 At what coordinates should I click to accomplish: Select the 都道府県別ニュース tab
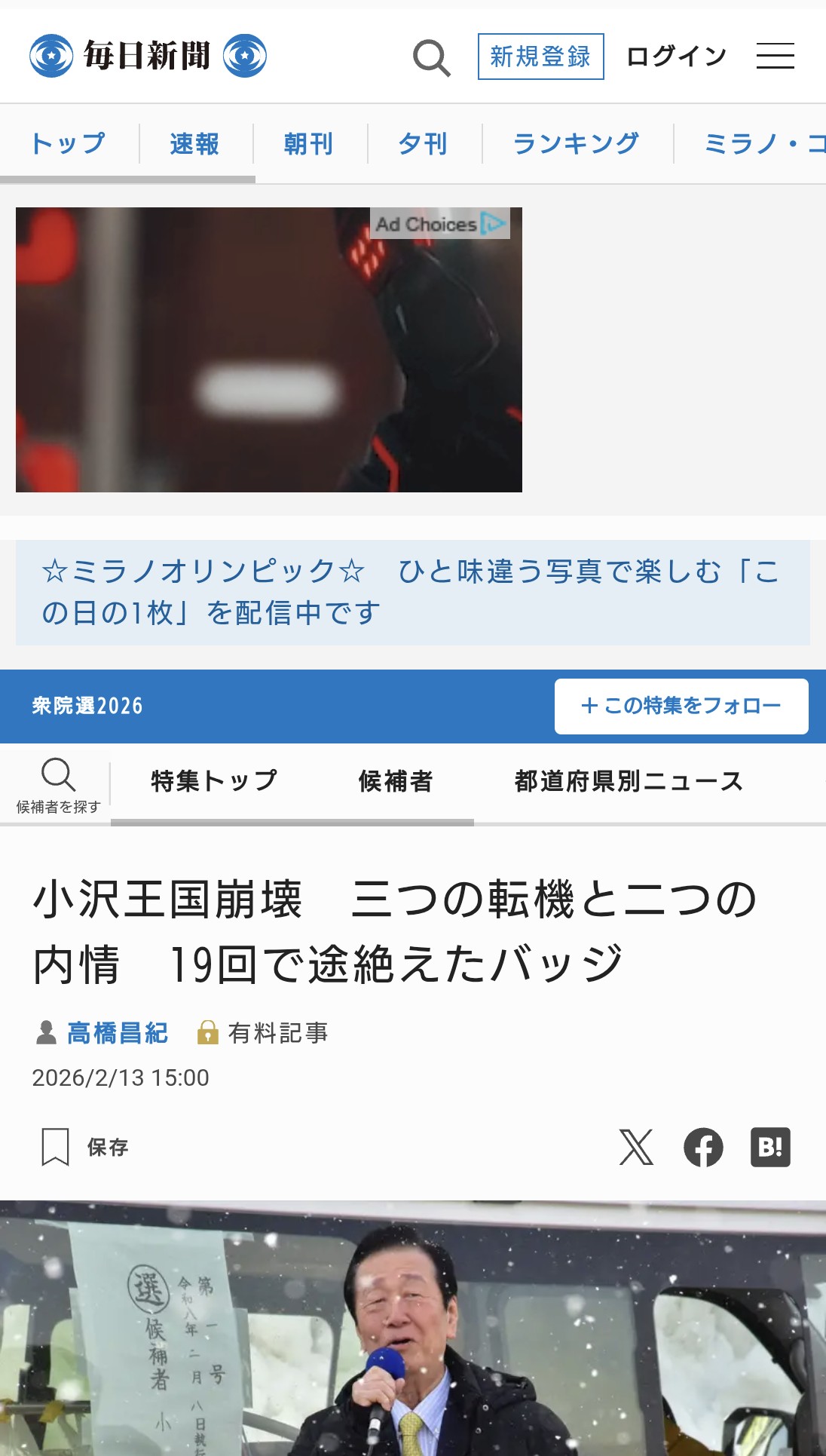point(629,781)
